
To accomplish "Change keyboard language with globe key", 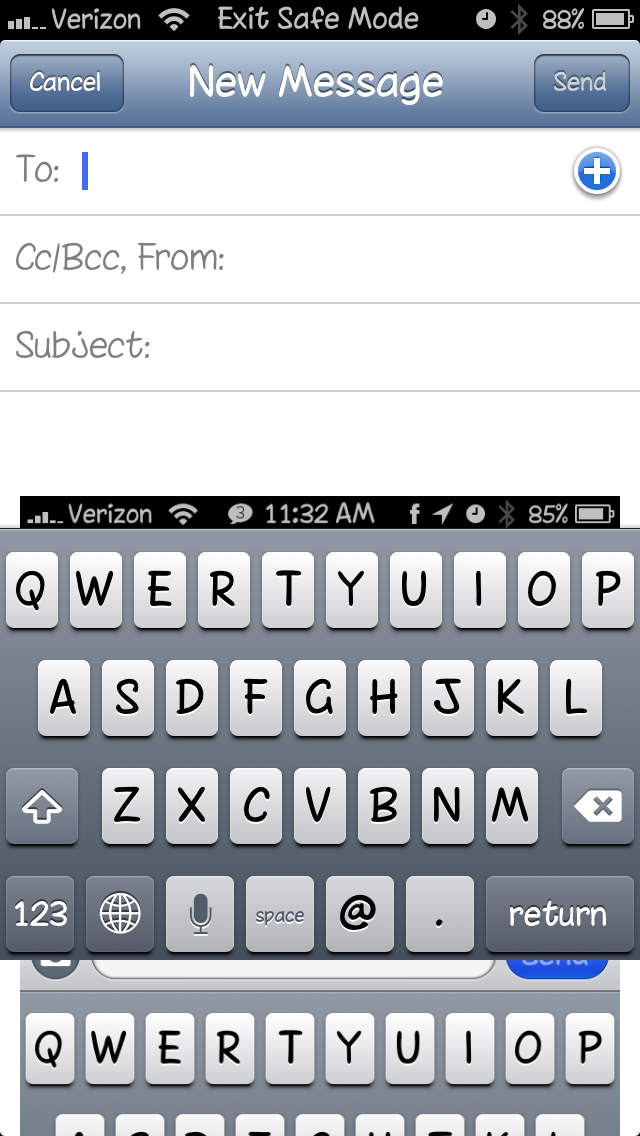I will pos(120,914).
